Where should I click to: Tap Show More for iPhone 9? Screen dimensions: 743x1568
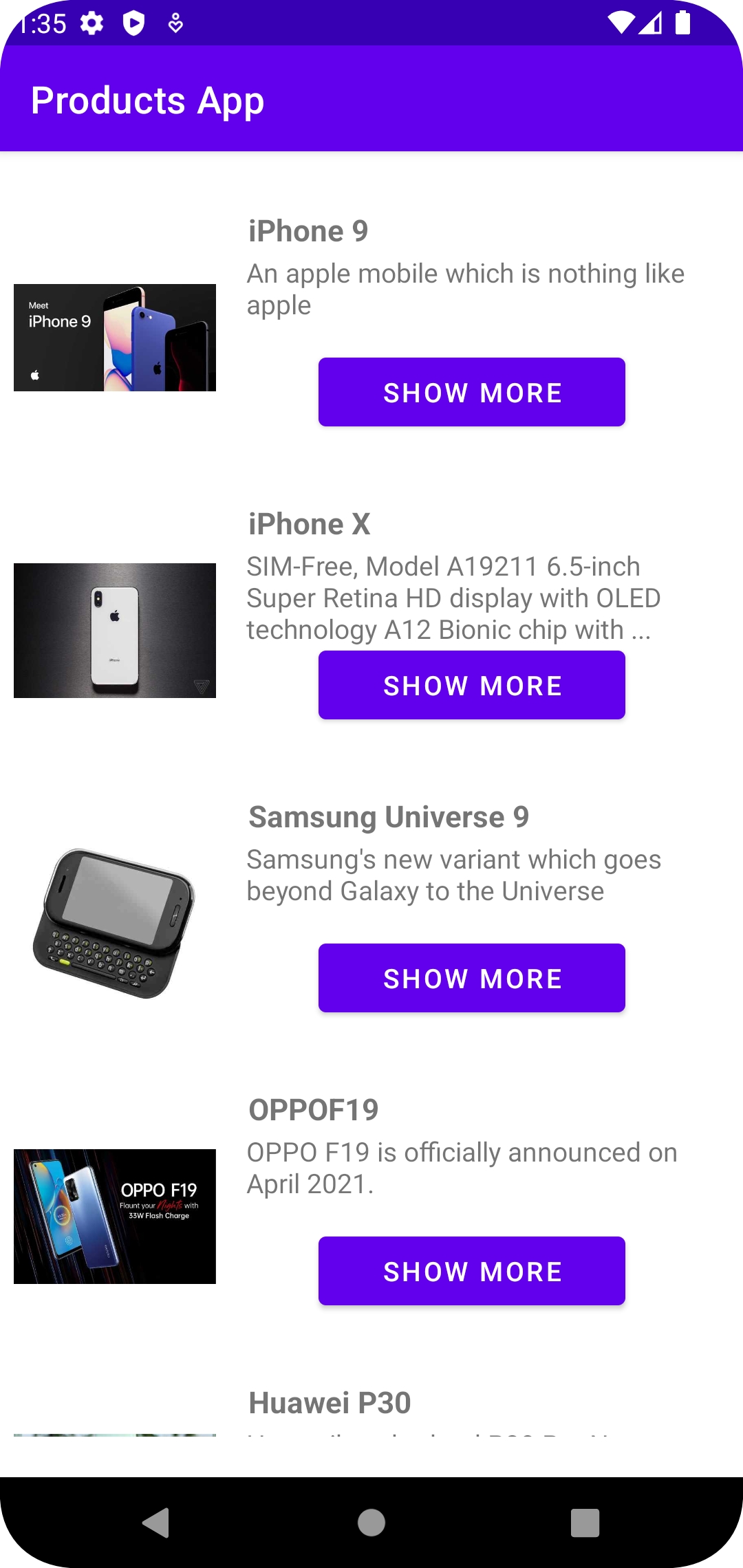(x=471, y=392)
